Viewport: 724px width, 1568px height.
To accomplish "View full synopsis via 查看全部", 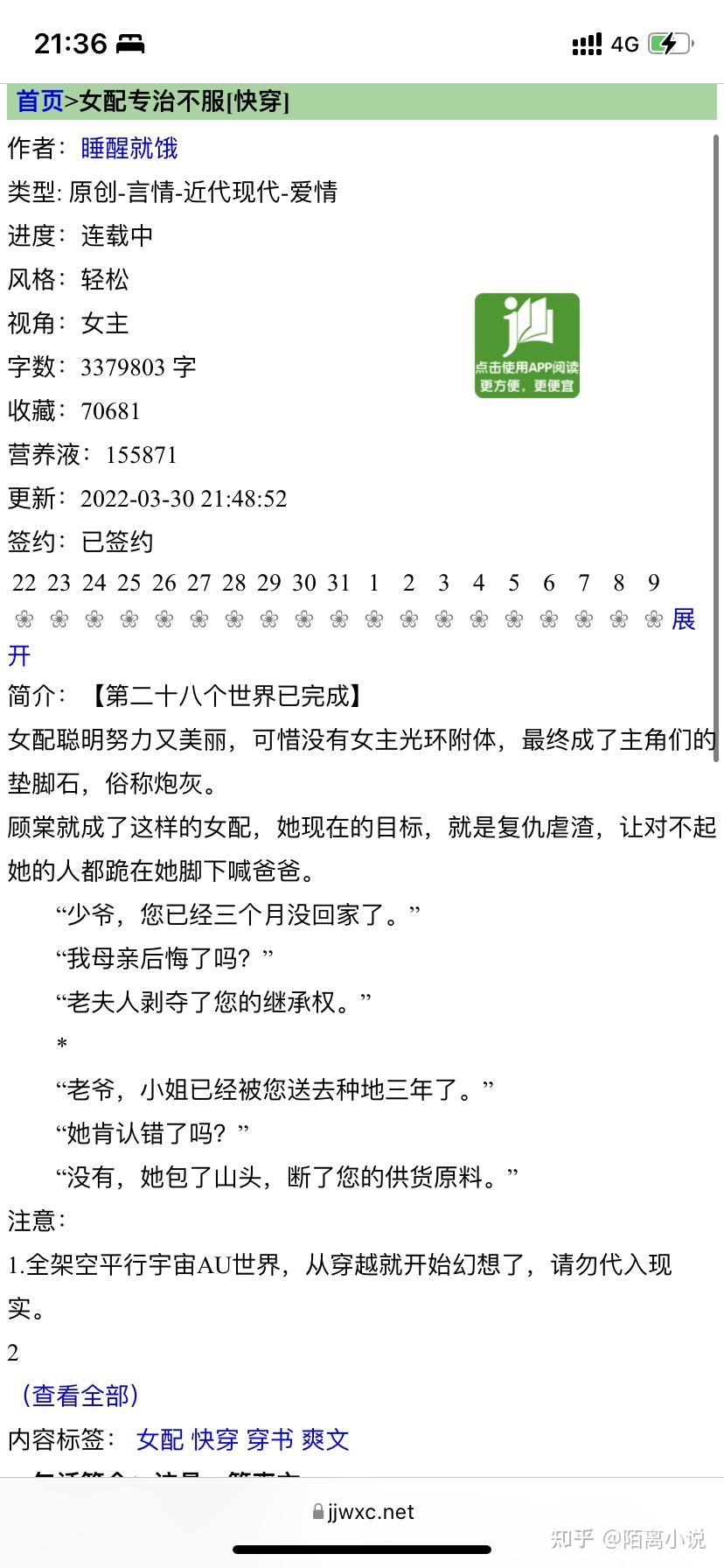I will coord(80,1395).
